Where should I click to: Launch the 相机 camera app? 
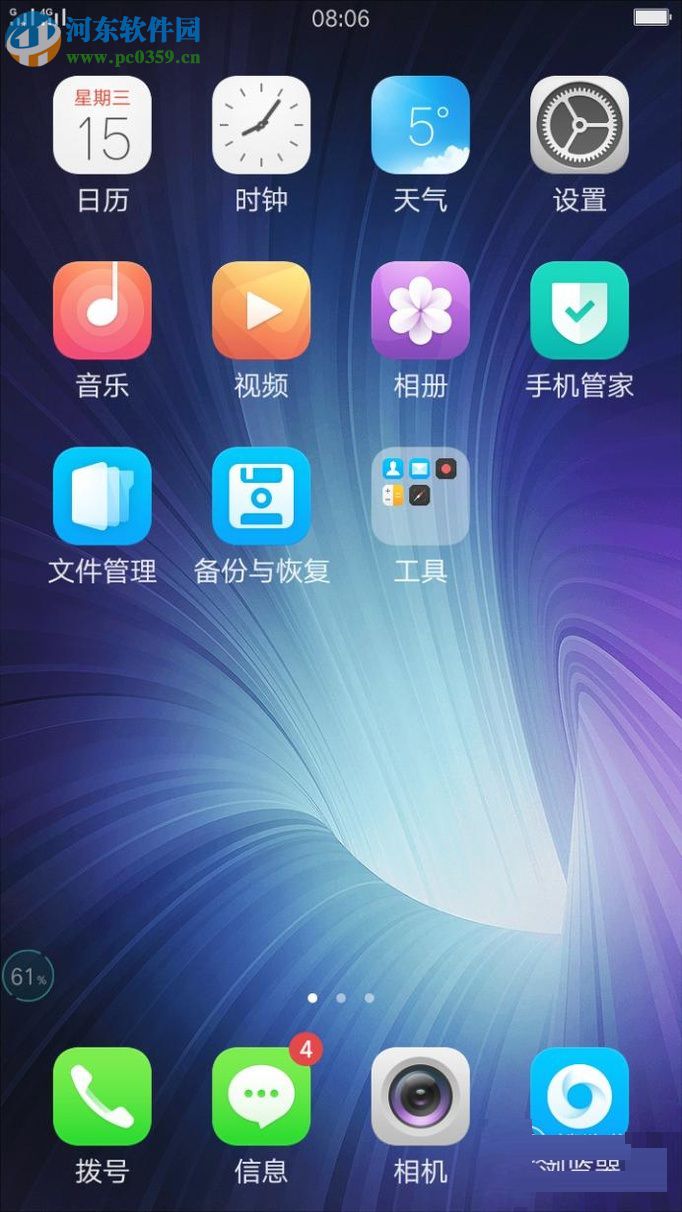point(420,1096)
